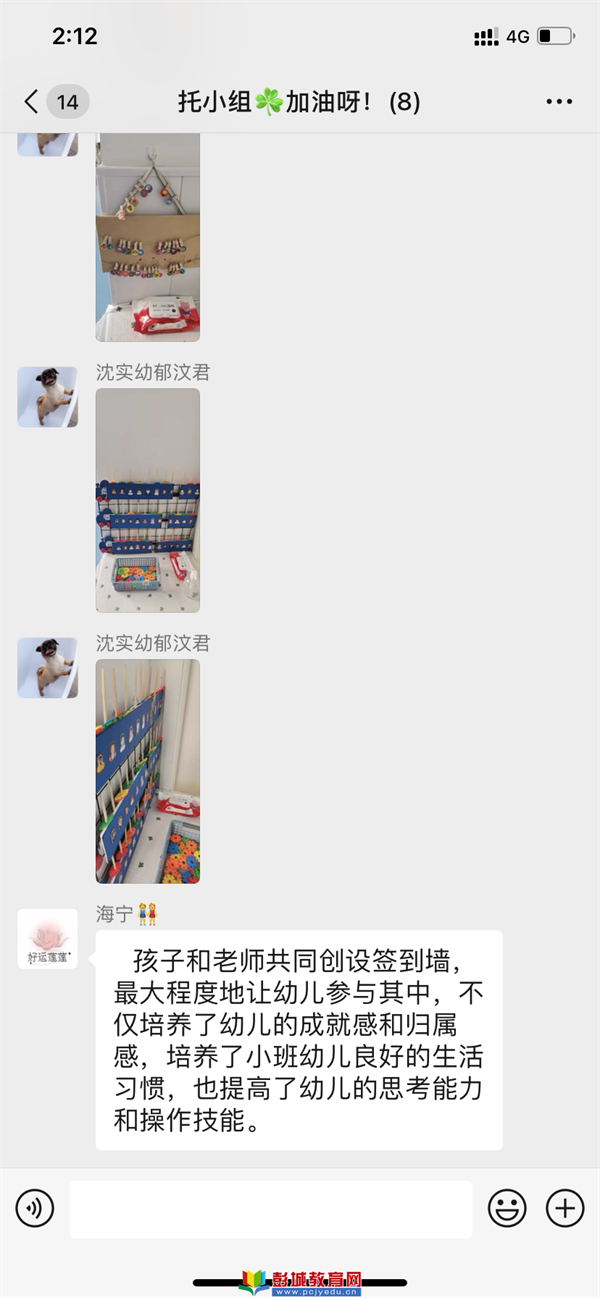600x1298 pixels.
Task: Open the plus attachment menu
Action: point(565,1209)
